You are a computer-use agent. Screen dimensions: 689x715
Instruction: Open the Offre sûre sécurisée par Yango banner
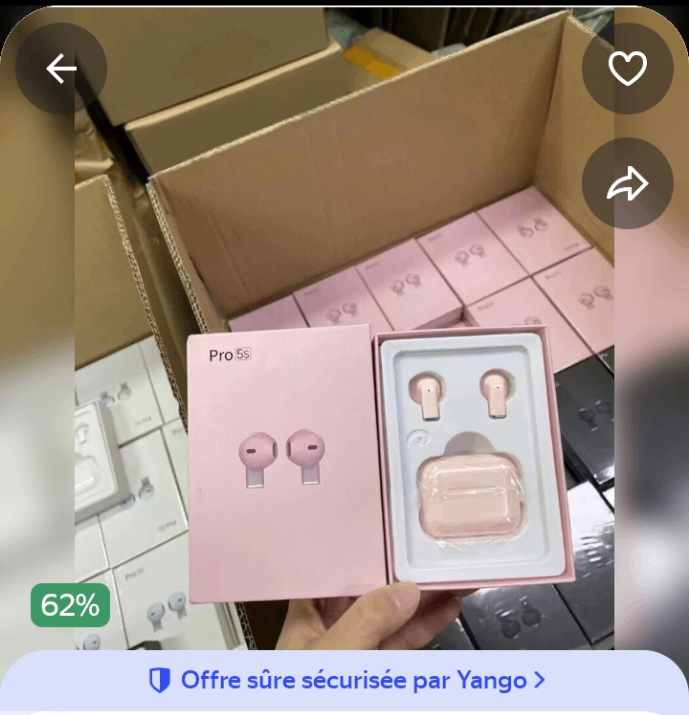[x=346, y=681]
